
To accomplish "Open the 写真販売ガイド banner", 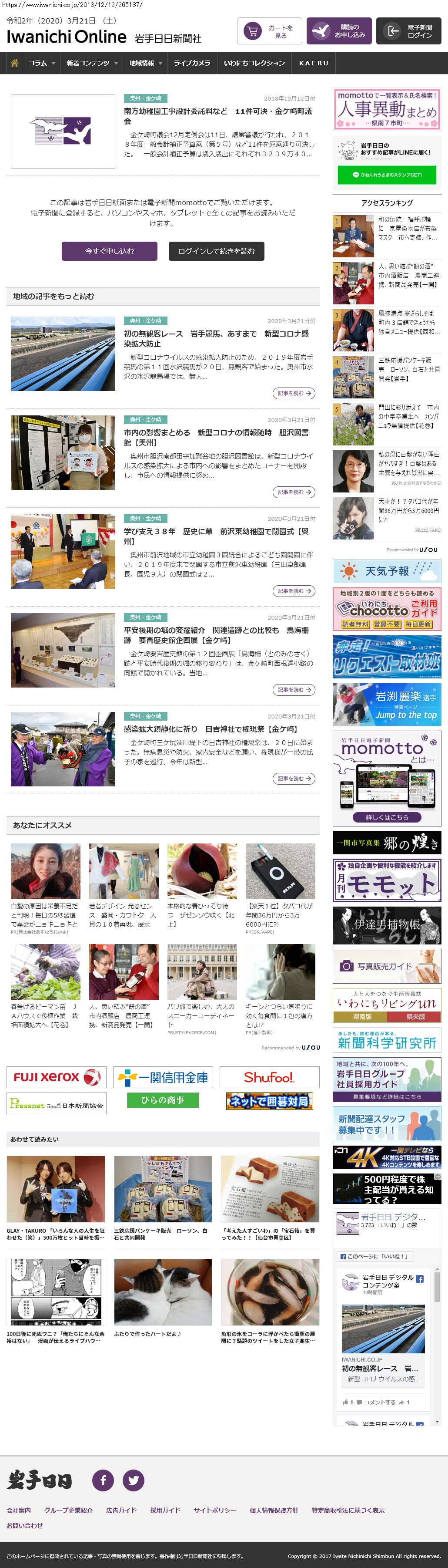I will coord(387,965).
